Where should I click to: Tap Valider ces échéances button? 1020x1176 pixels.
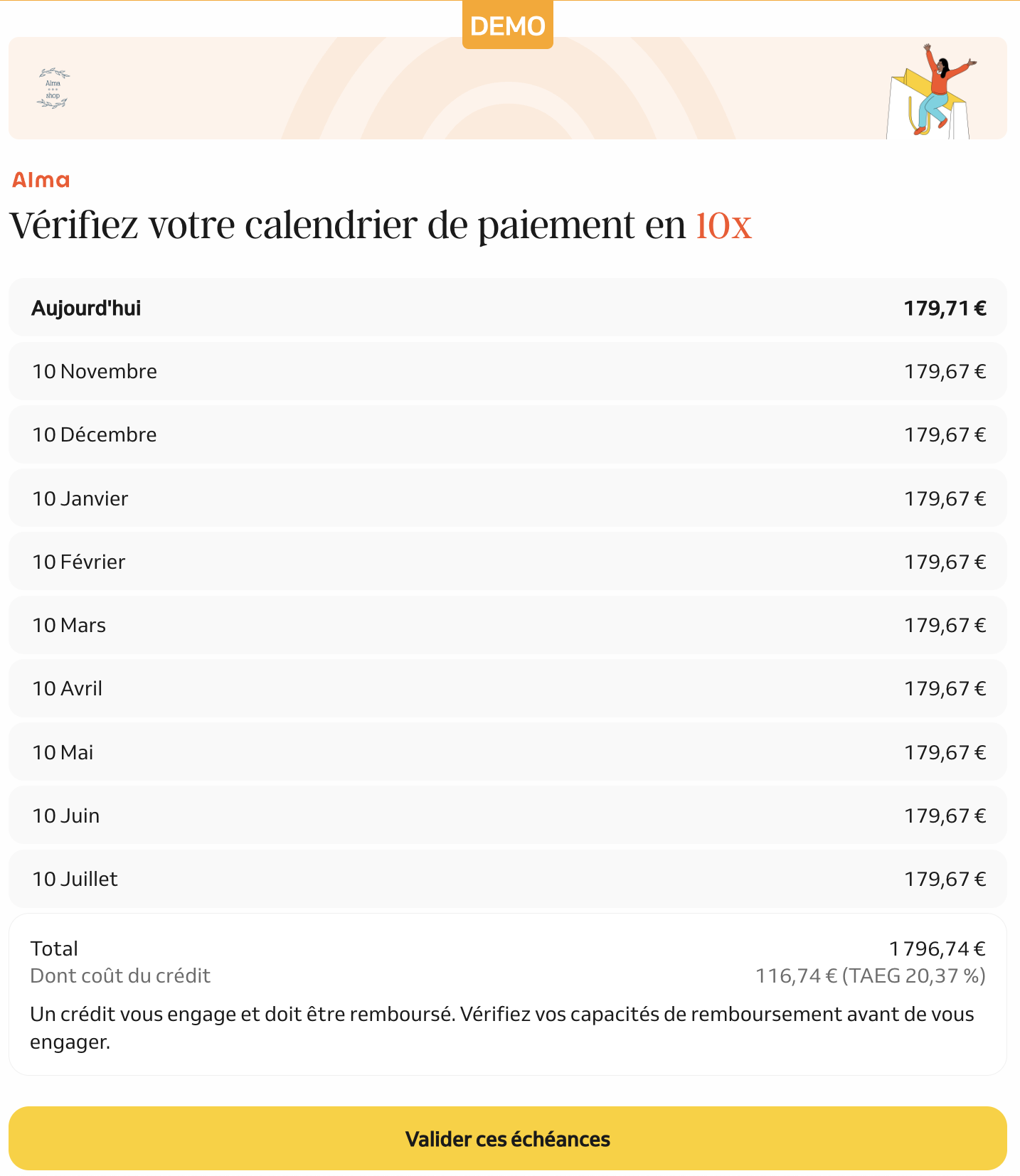pos(508,1138)
